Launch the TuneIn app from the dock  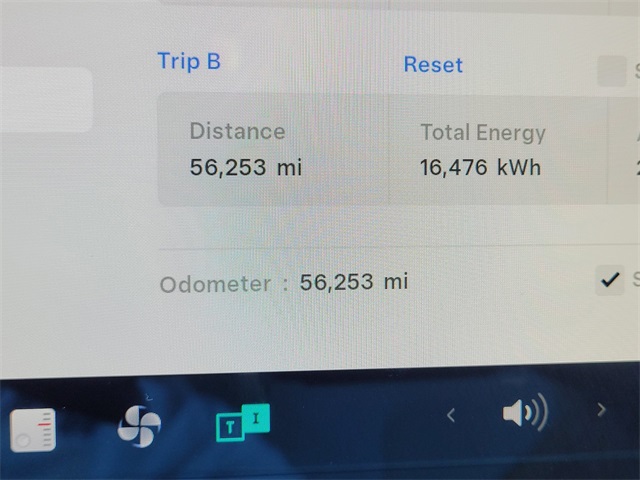242,424
